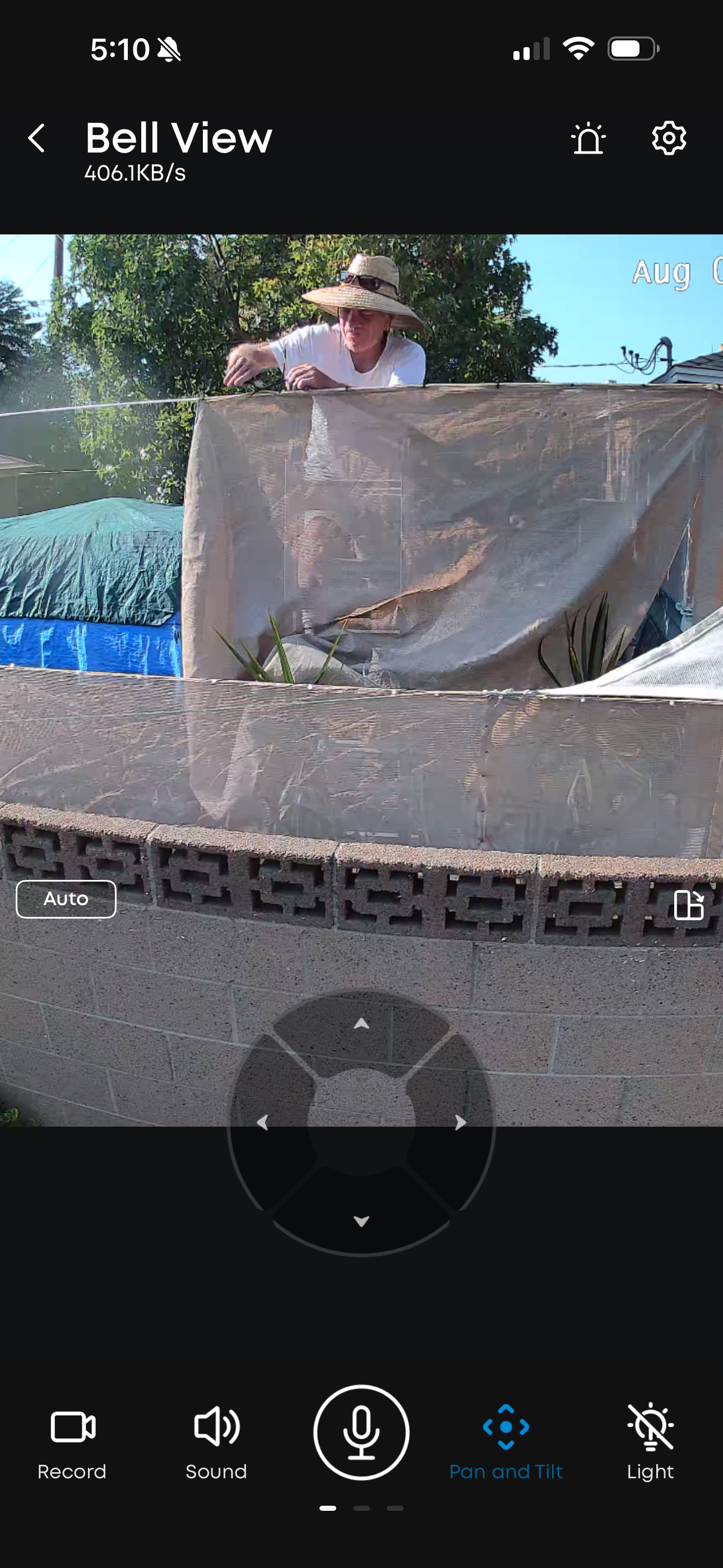Pan the camera left
This screenshot has height=1568, width=723.
pyautogui.click(x=263, y=1122)
